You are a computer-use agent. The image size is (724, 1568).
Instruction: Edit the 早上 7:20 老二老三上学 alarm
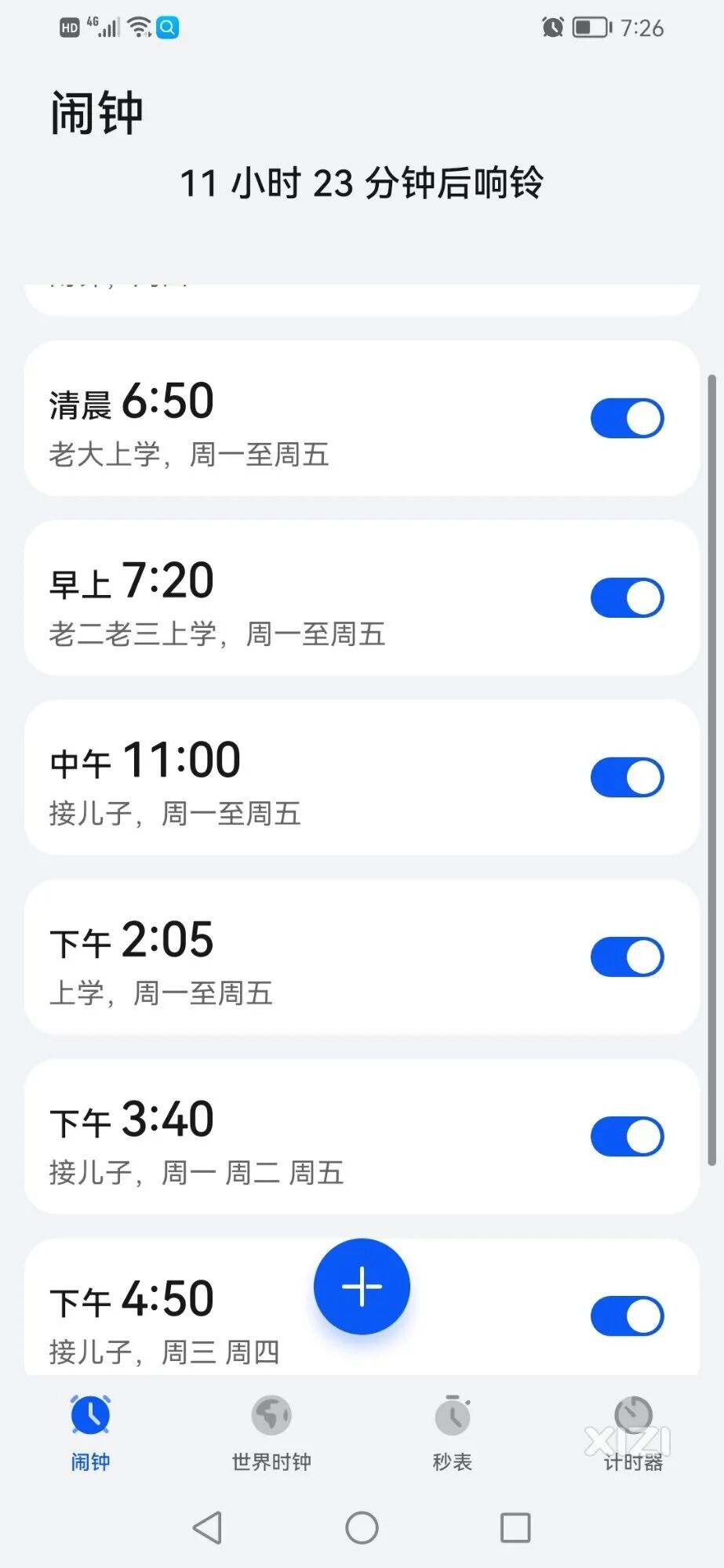(x=275, y=599)
